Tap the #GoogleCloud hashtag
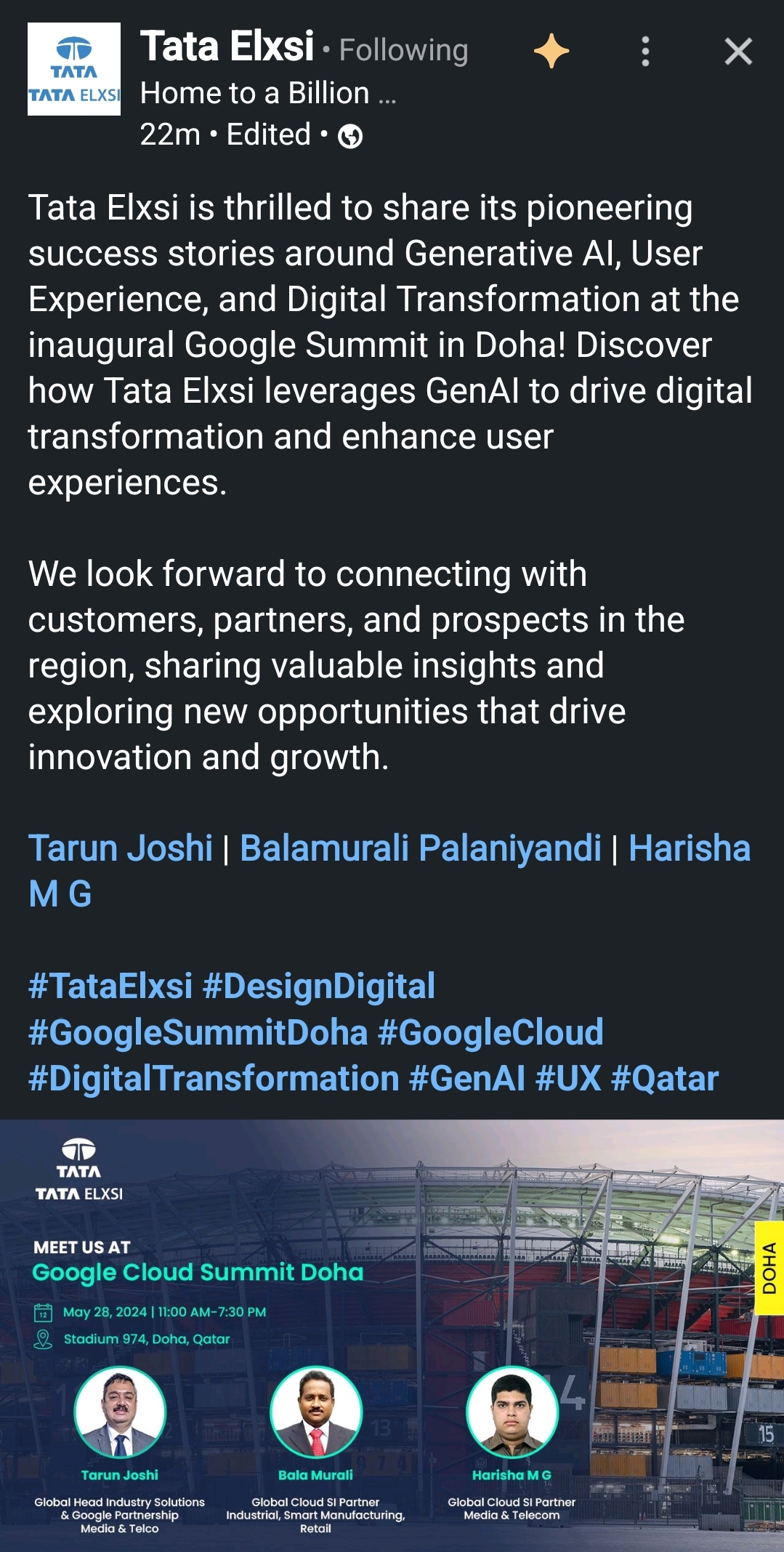784x1552 pixels. coord(490,1032)
